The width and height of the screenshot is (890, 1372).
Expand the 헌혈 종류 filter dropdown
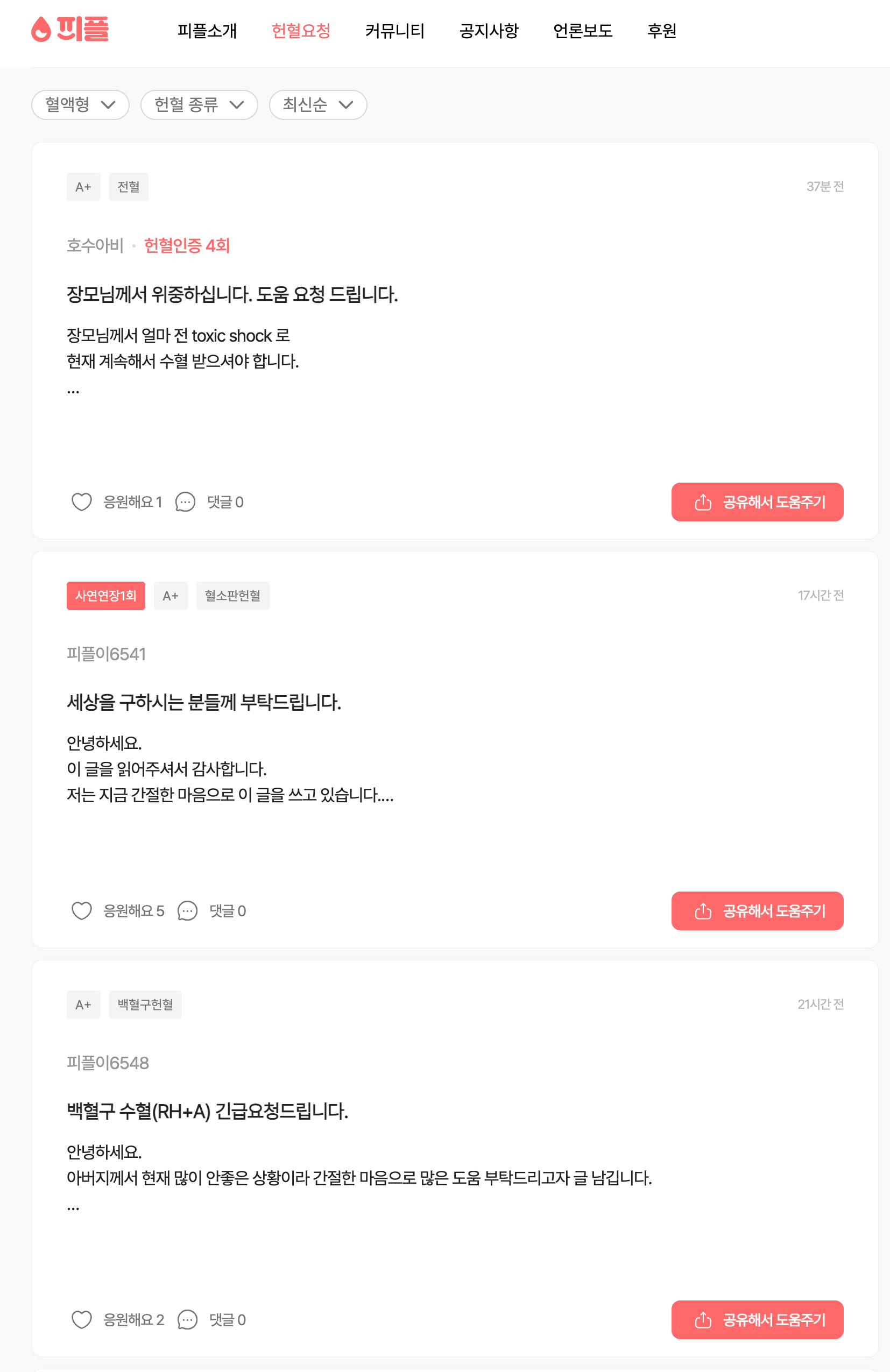click(199, 105)
